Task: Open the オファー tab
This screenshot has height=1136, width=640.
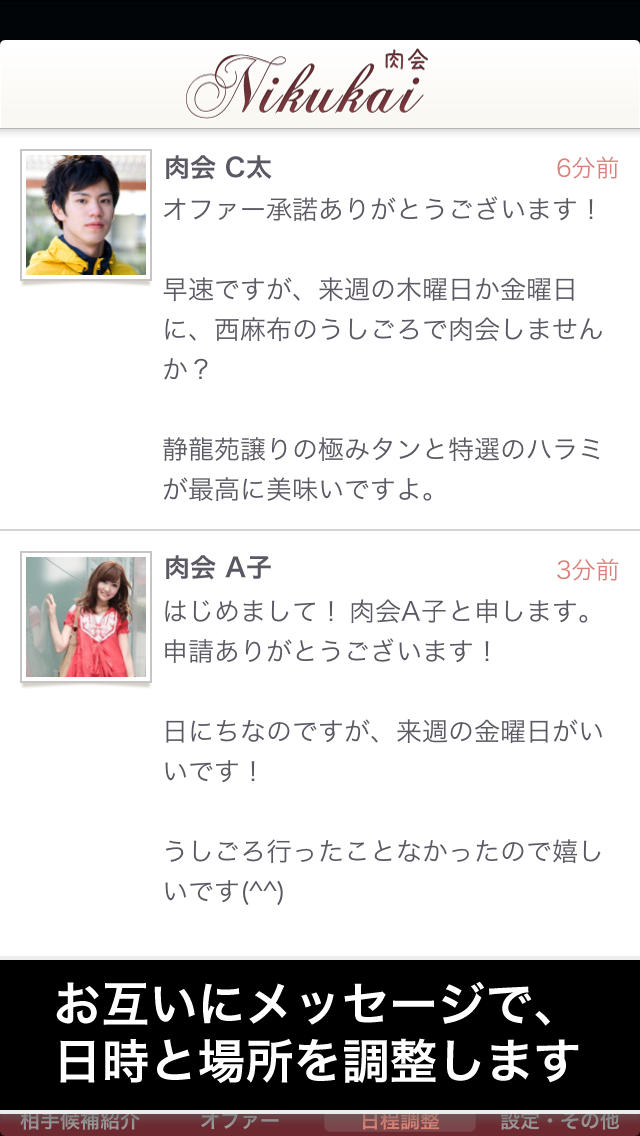Action: tap(239, 1122)
